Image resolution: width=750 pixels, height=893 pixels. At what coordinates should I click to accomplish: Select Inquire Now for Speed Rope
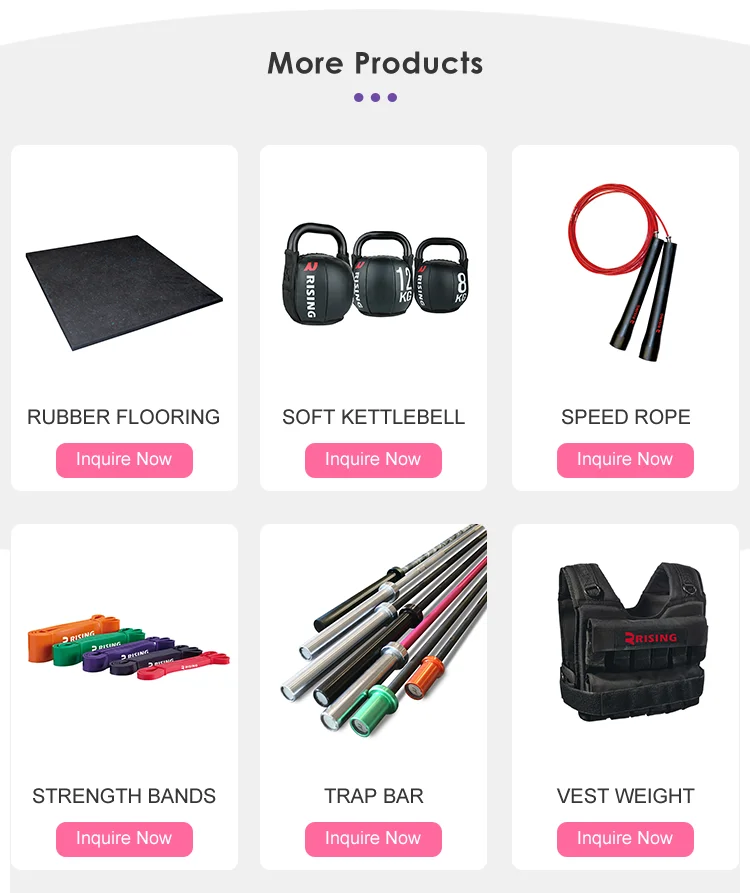pyautogui.click(x=625, y=460)
